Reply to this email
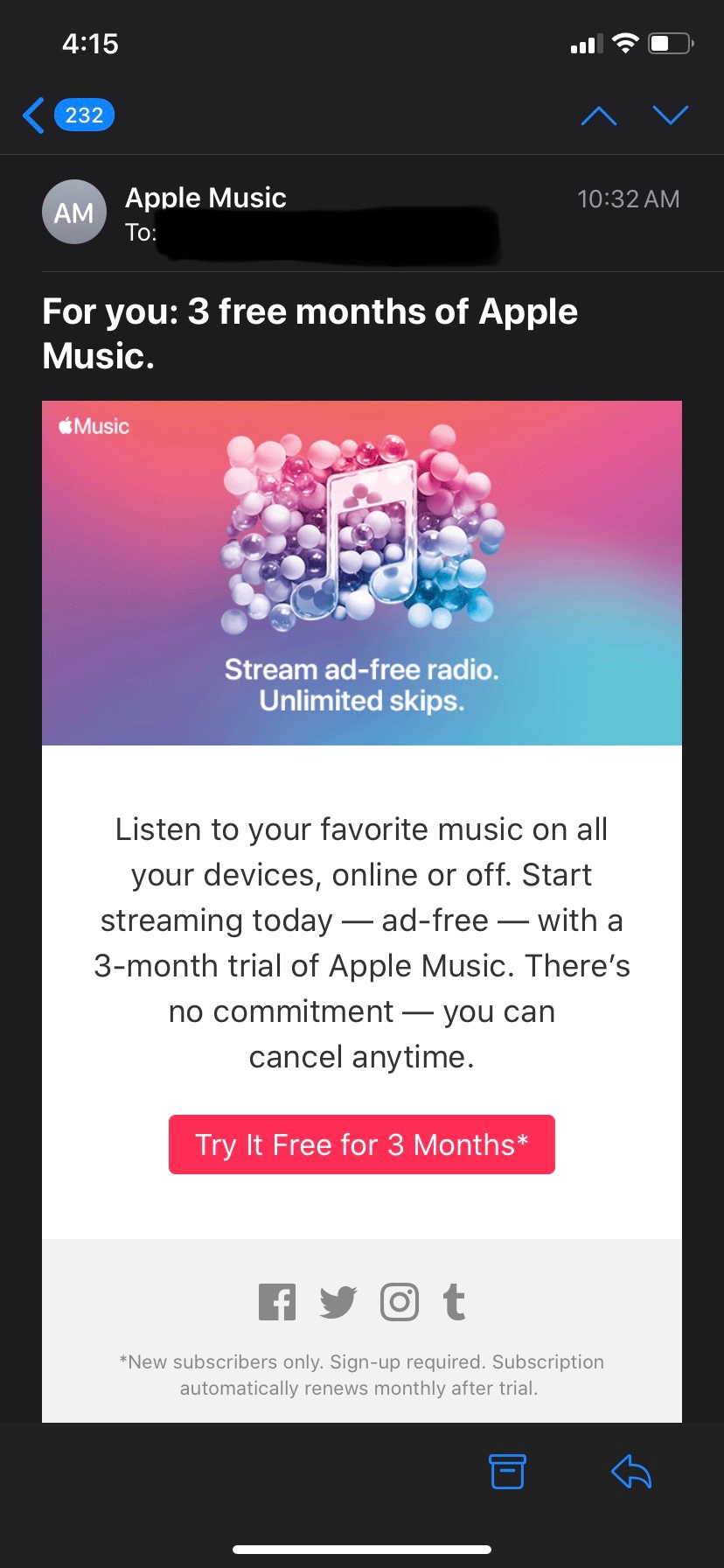Viewport: 724px width, 1568px height. click(631, 1472)
